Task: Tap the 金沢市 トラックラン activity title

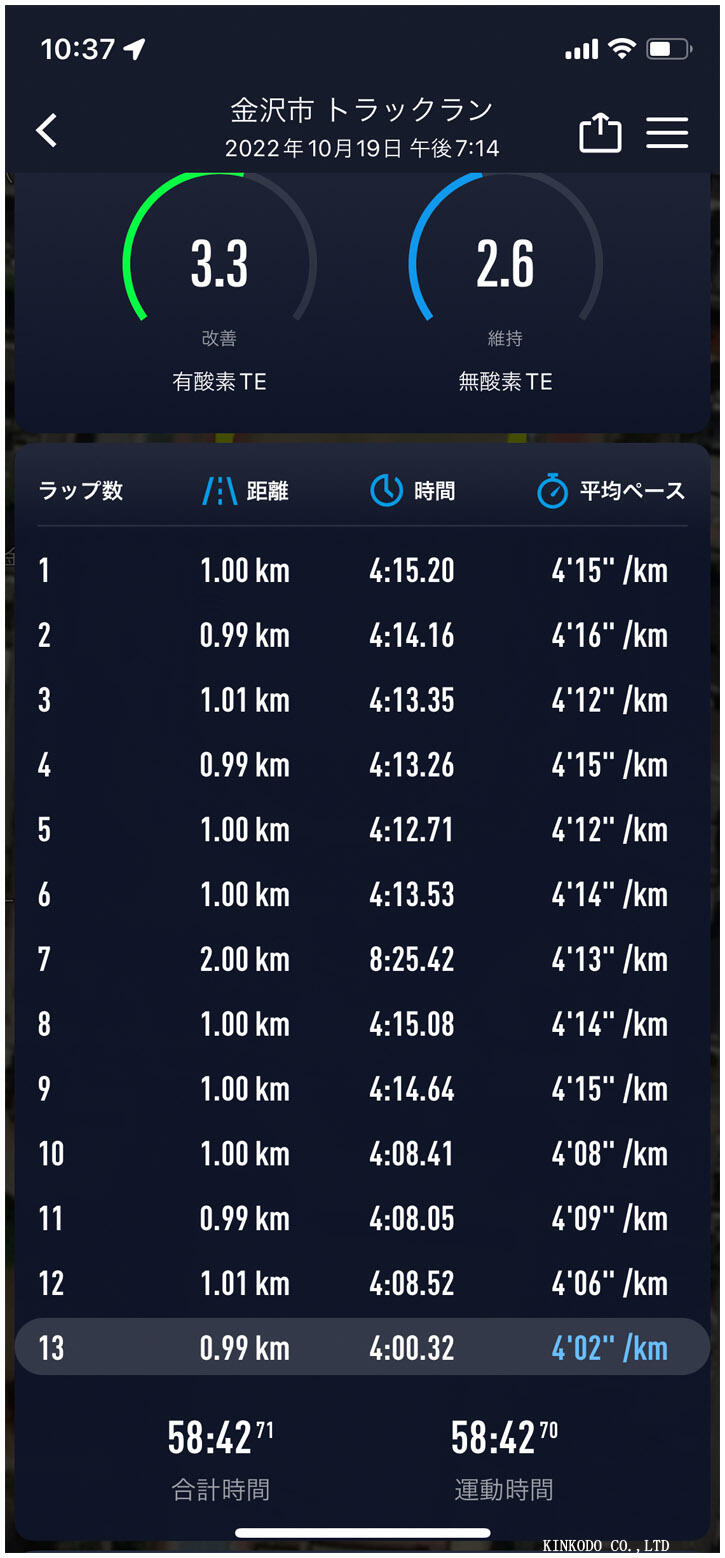Action: tap(362, 111)
